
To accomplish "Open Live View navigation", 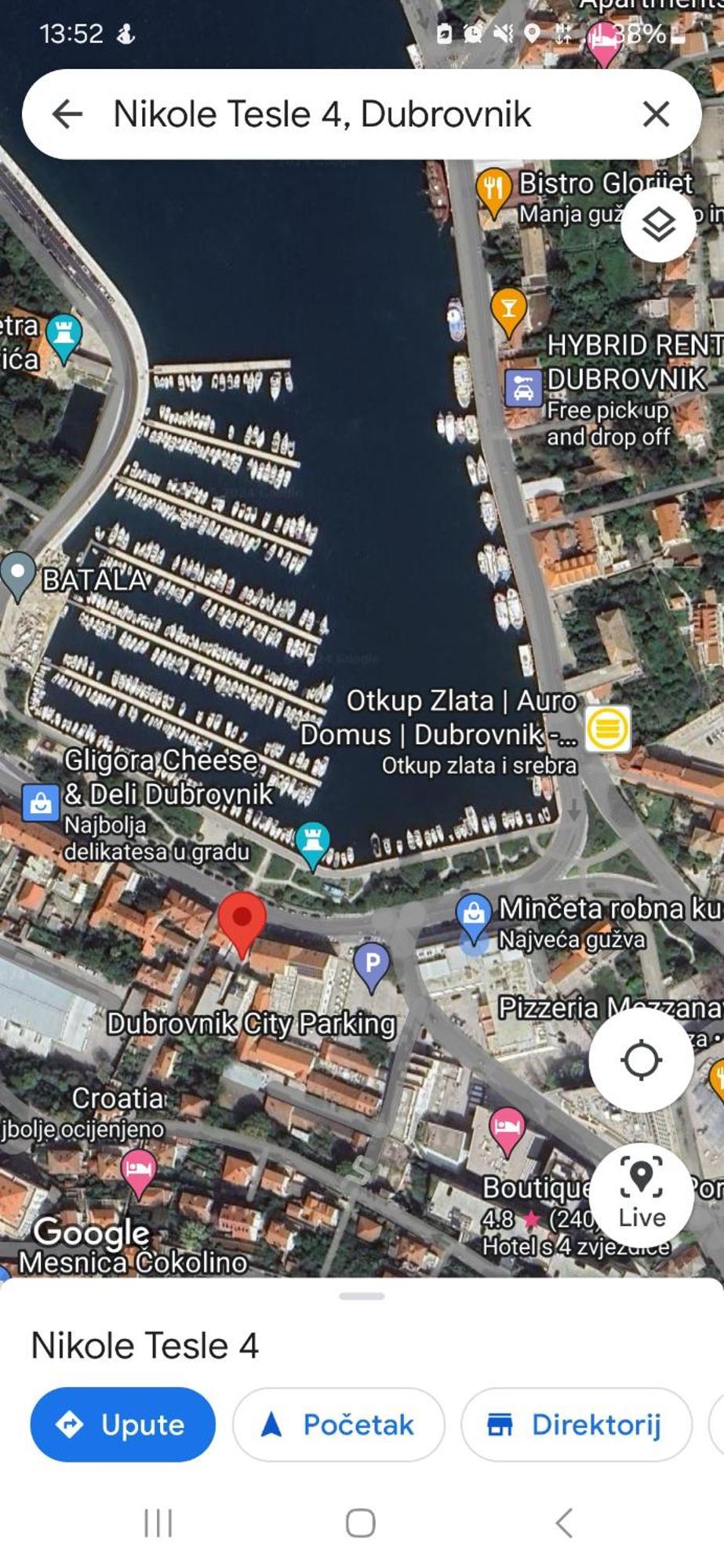I will pos(641,1193).
